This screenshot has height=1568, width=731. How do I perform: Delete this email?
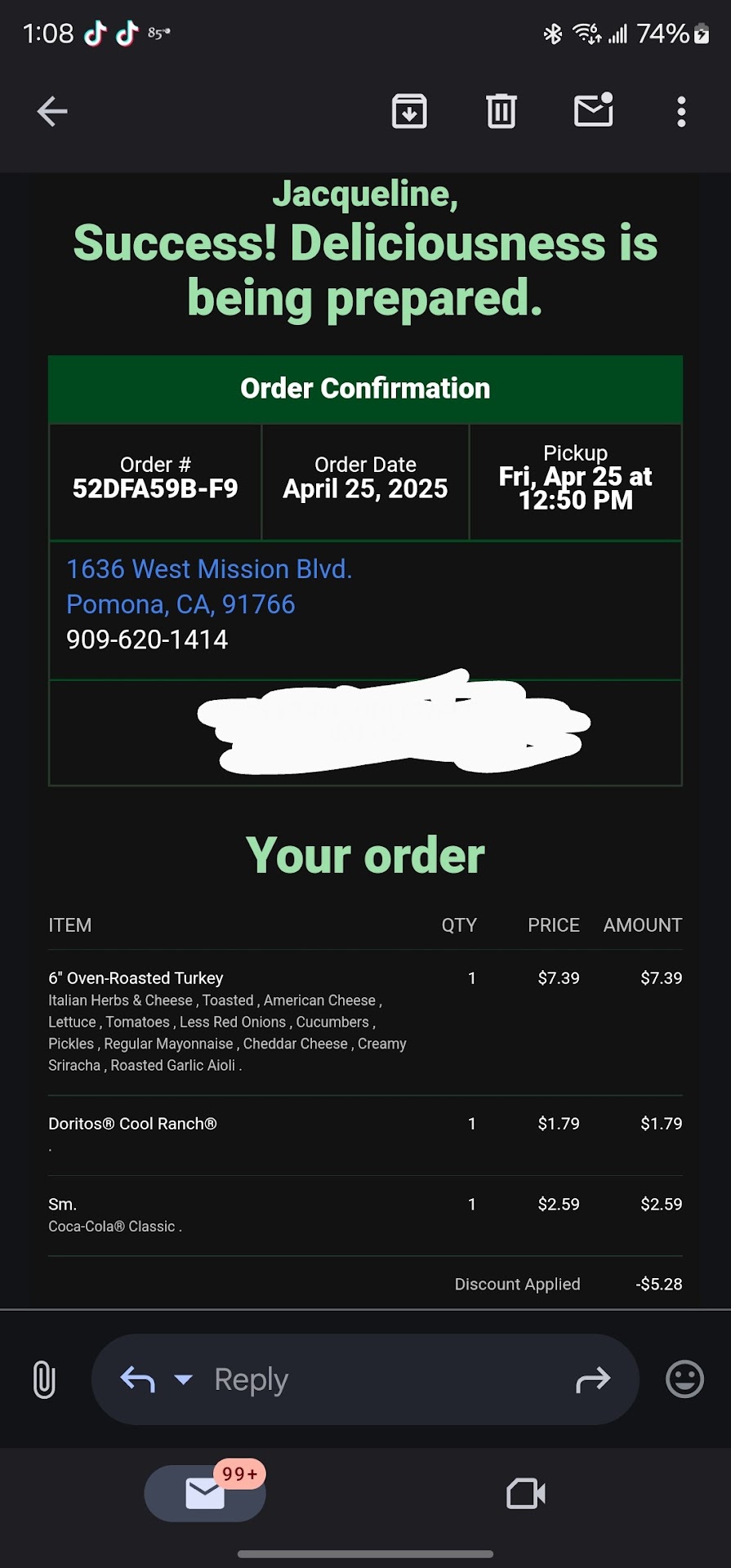[x=501, y=112]
